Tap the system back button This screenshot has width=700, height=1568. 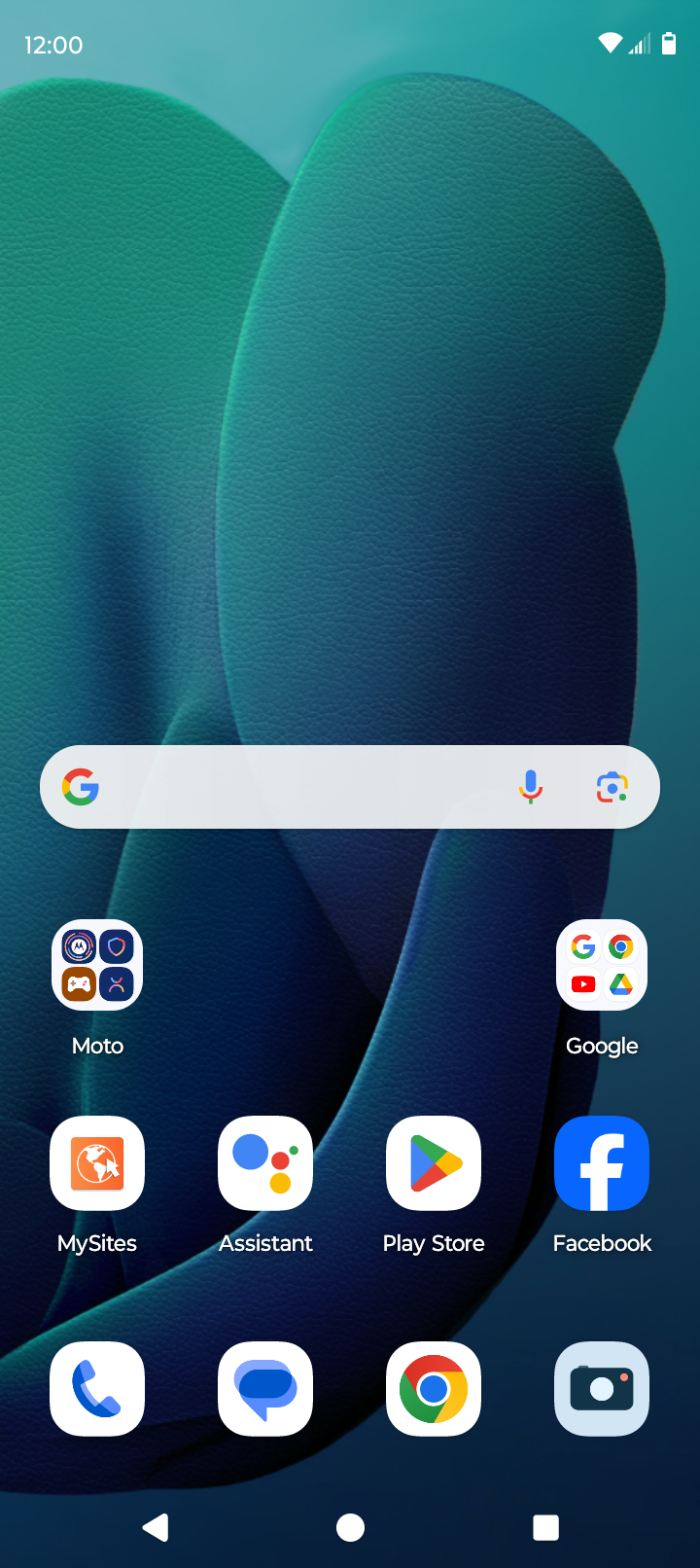(x=156, y=1527)
